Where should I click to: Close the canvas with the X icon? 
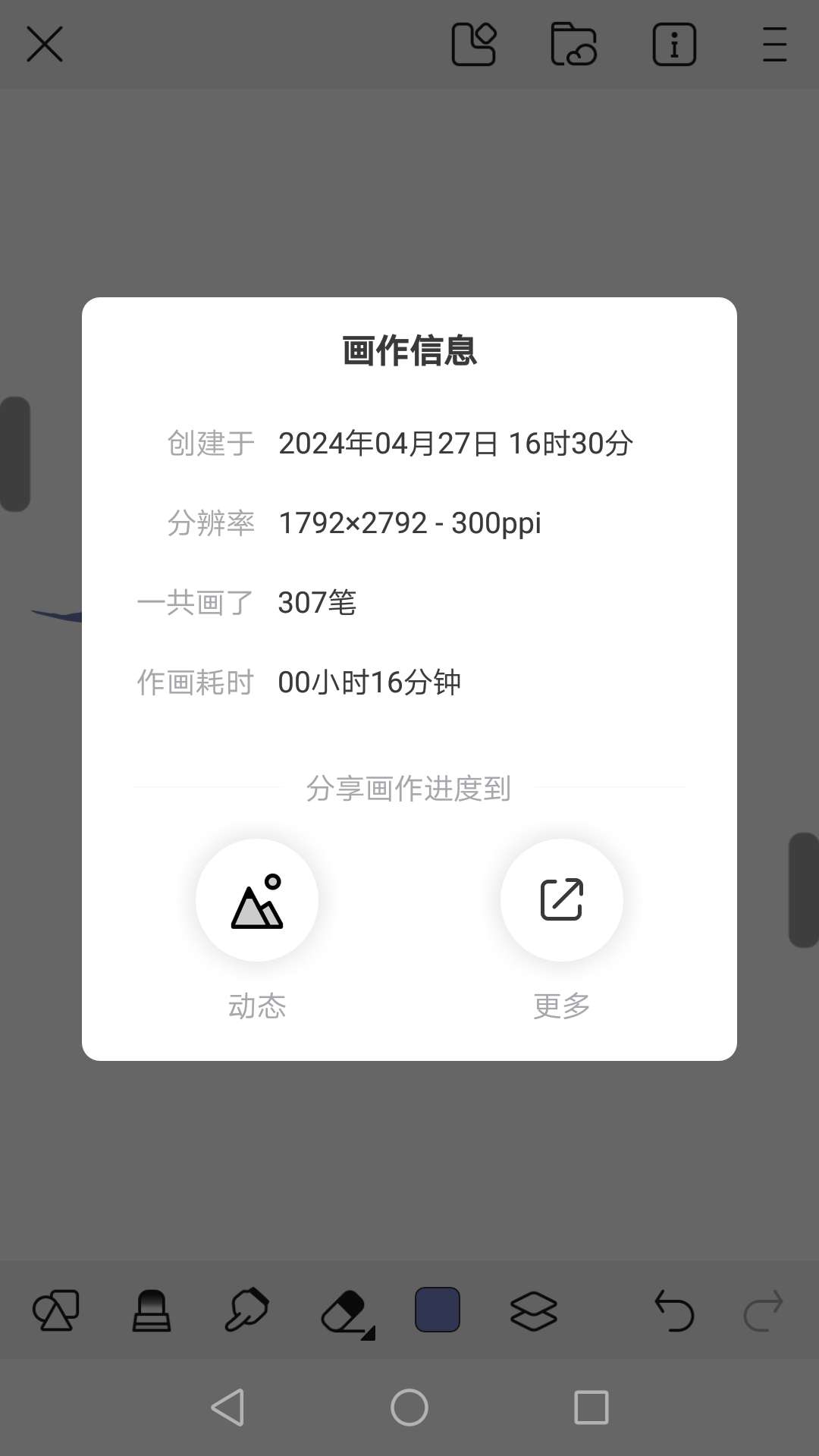coord(45,44)
